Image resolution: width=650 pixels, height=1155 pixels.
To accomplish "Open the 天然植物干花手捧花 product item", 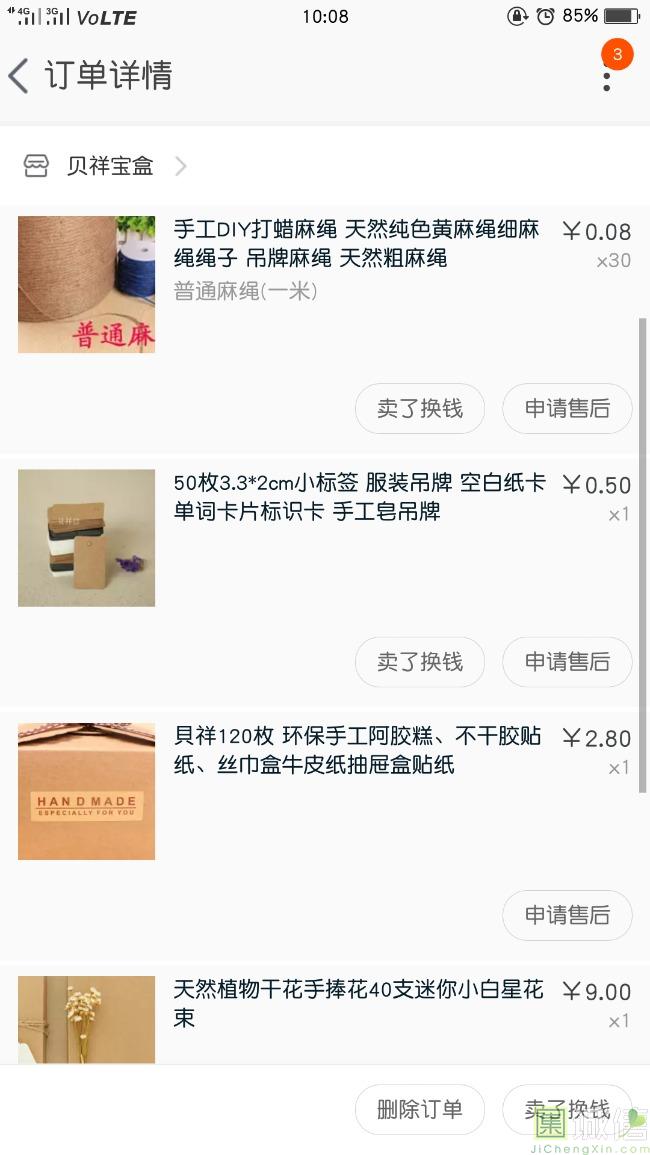I will [x=356, y=1004].
